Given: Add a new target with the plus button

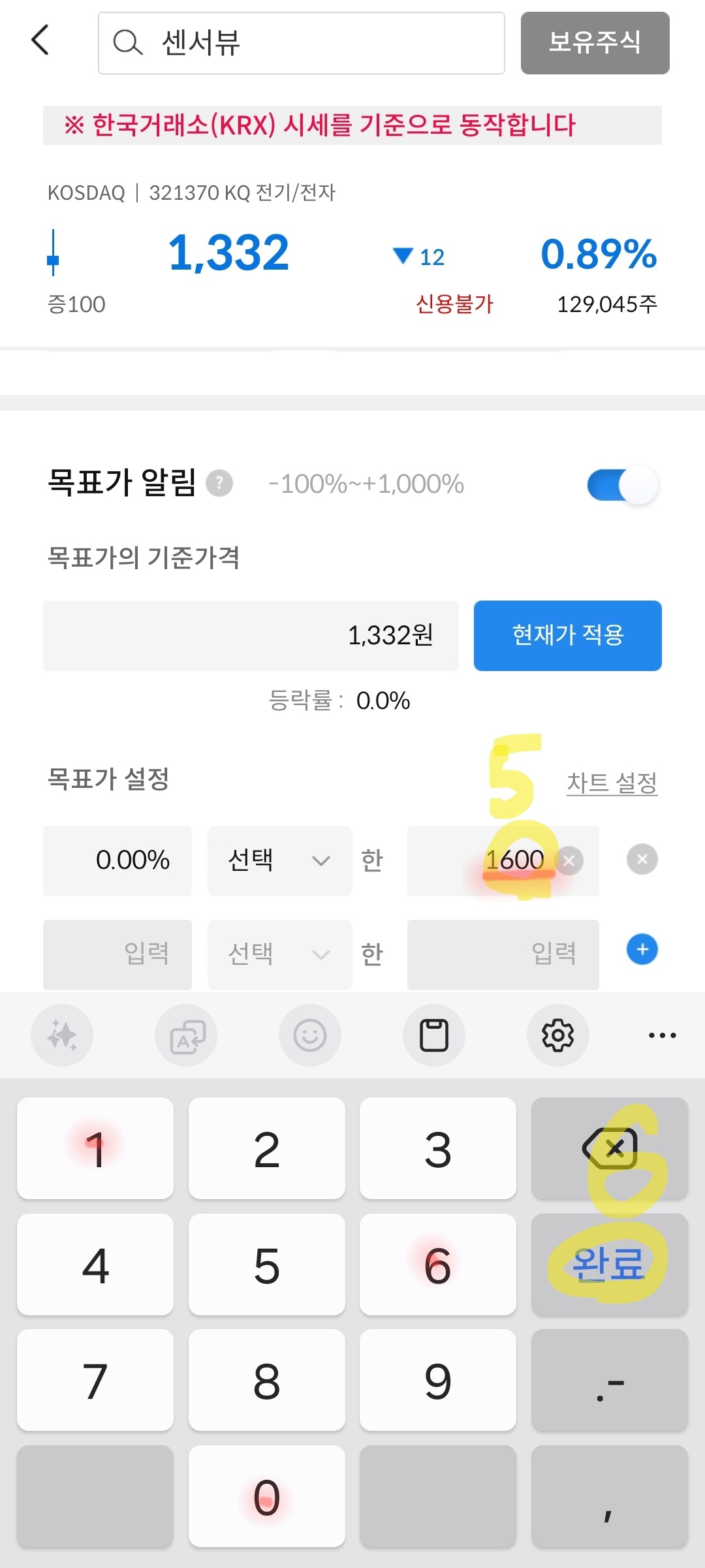Looking at the screenshot, I should click(x=641, y=950).
